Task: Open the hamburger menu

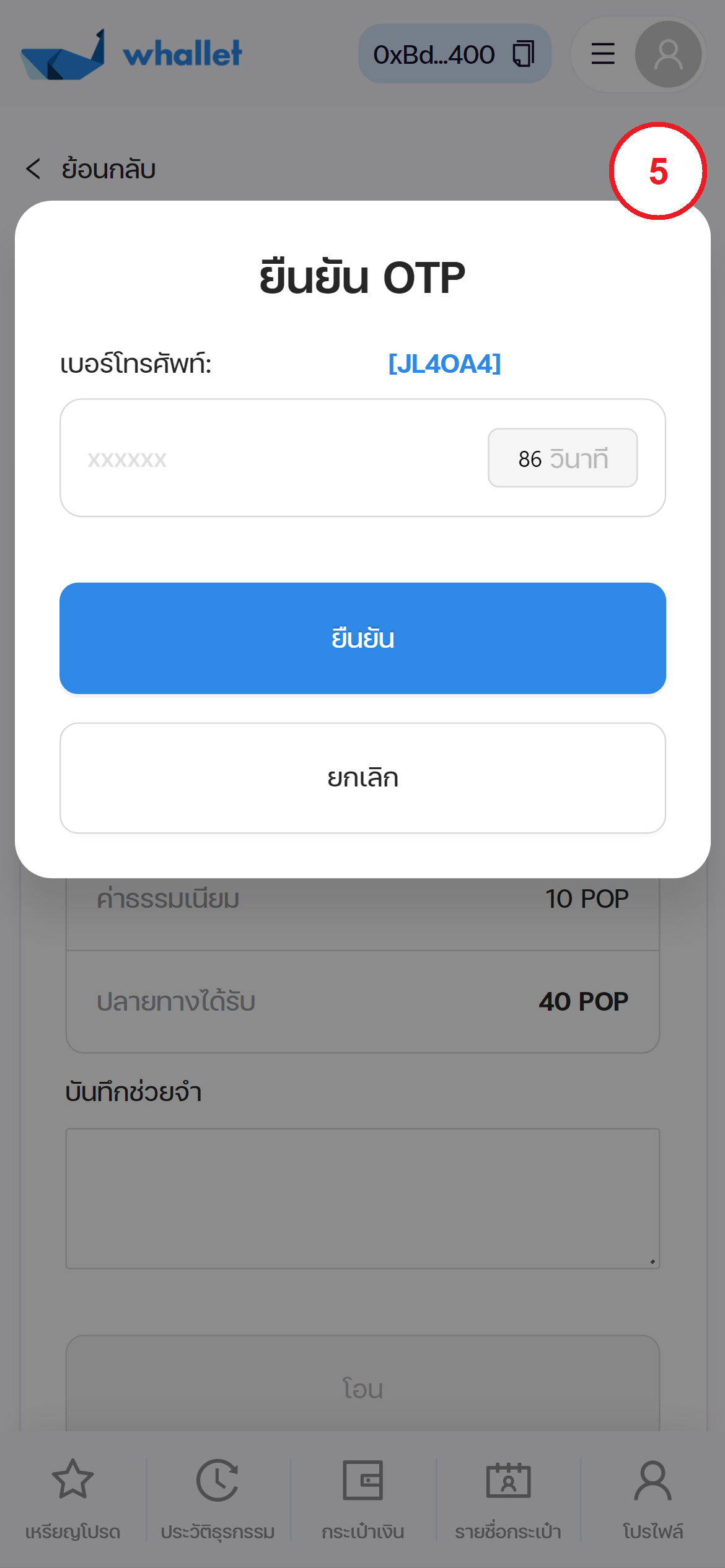Action: pyautogui.click(x=603, y=54)
